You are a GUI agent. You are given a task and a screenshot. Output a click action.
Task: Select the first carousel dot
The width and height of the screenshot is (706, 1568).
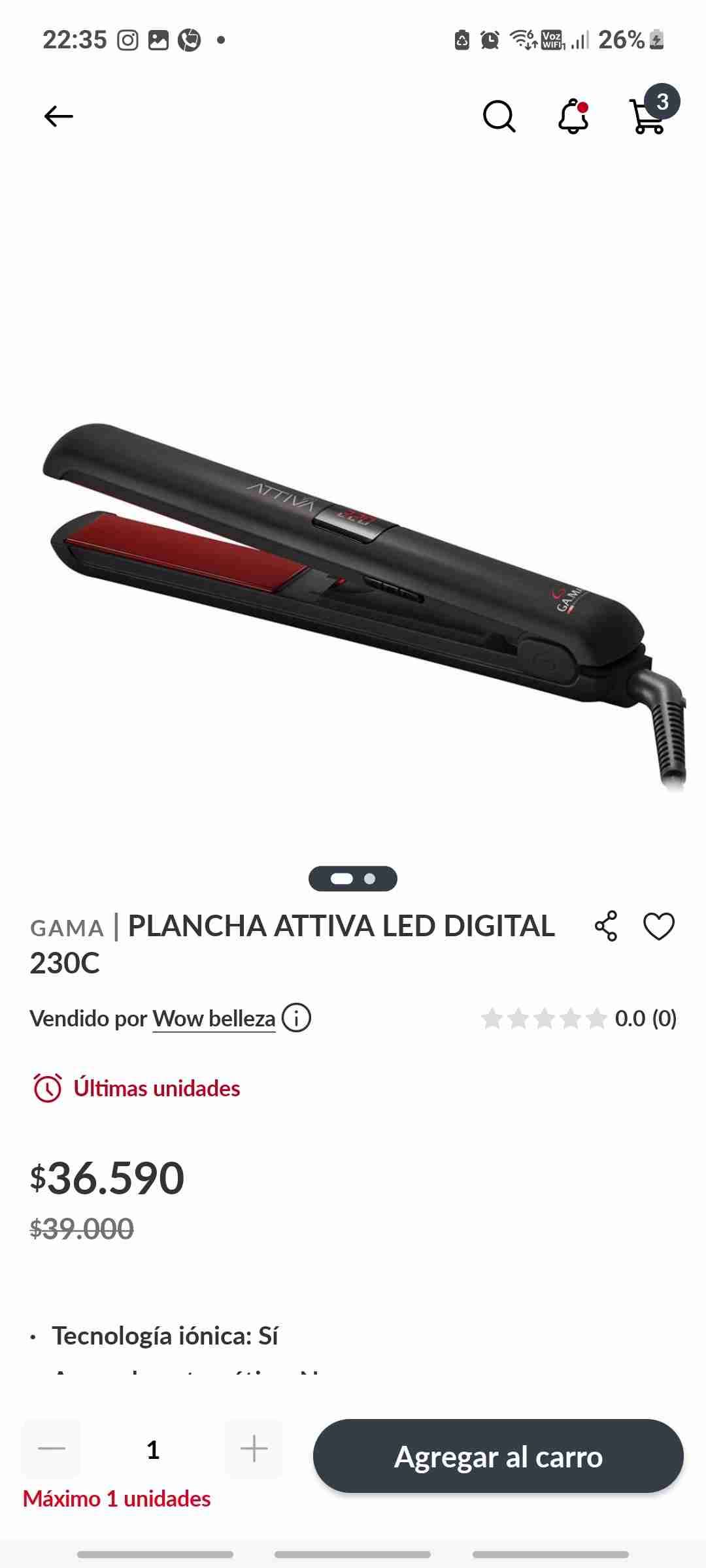coord(341,878)
